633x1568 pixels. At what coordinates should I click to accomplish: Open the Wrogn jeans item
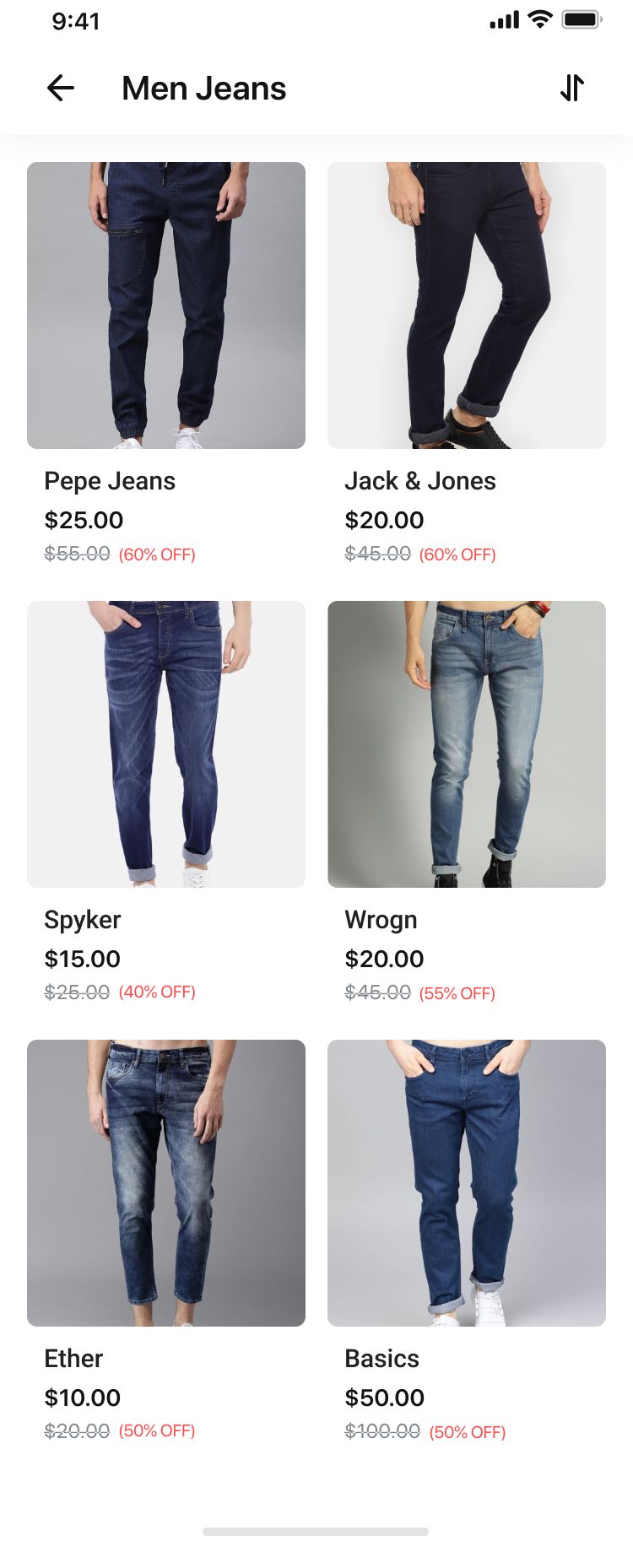[467, 744]
